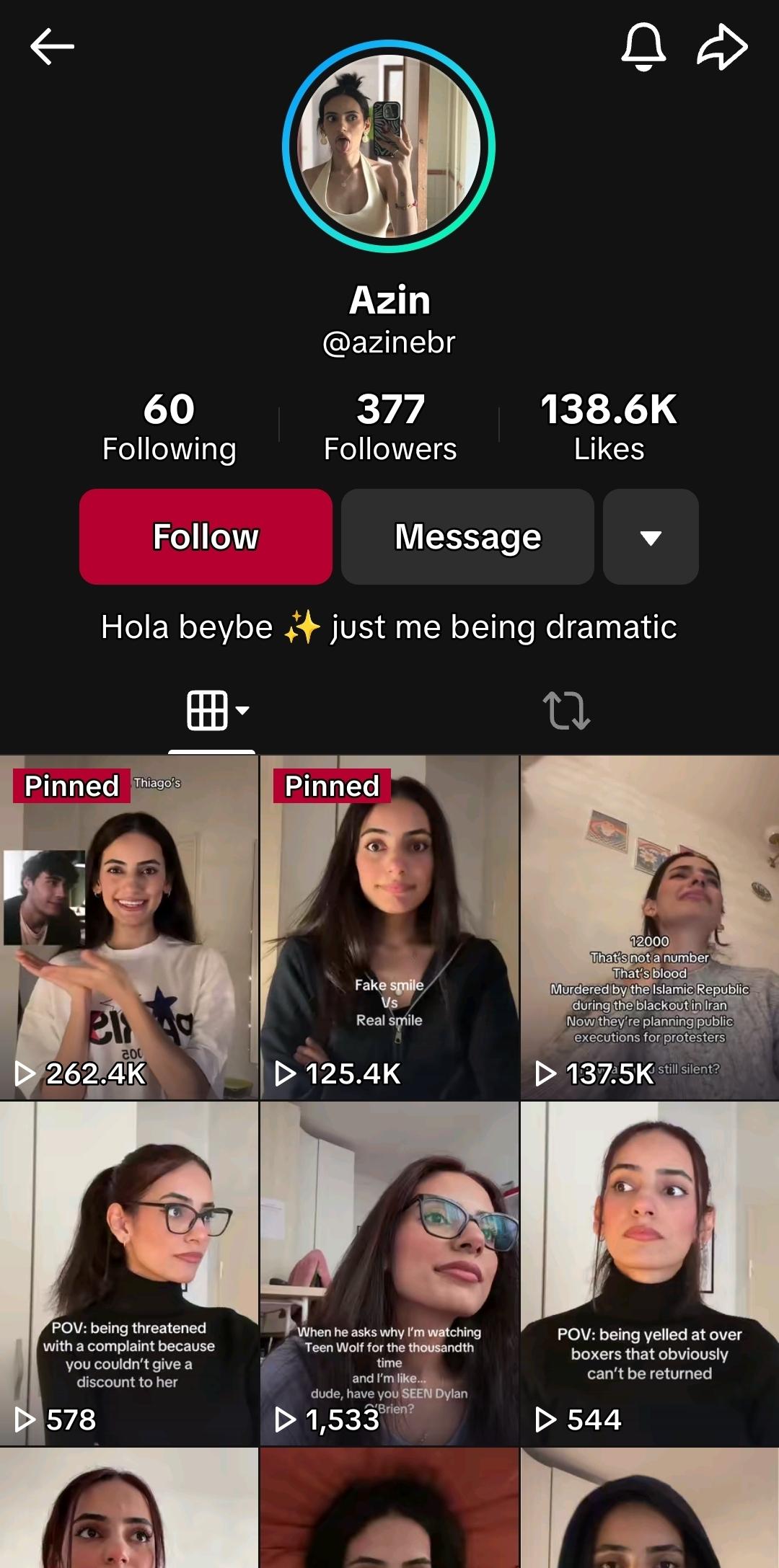Open the Teen Wolf video with 1,533 views

click(389, 1273)
